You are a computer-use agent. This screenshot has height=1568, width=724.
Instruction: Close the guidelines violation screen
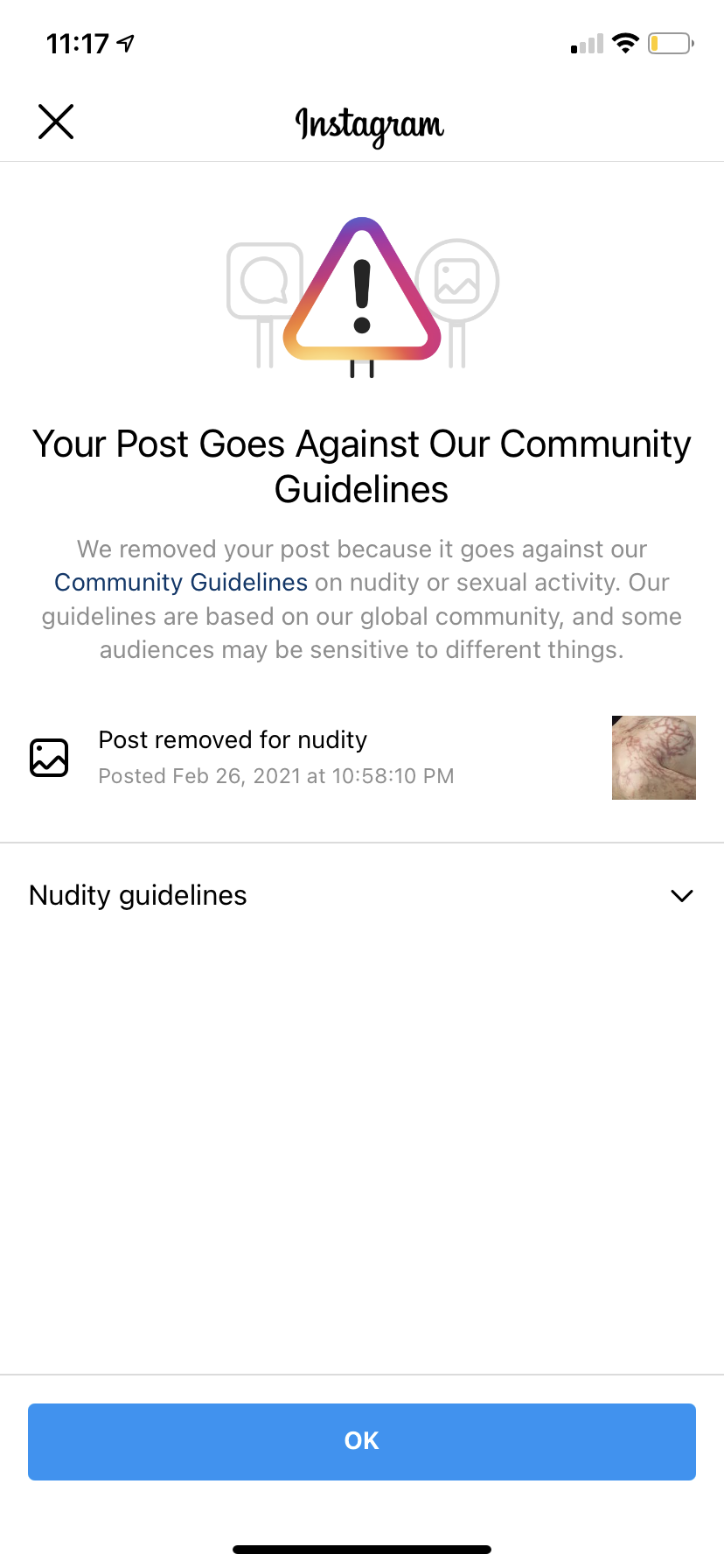click(x=56, y=122)
